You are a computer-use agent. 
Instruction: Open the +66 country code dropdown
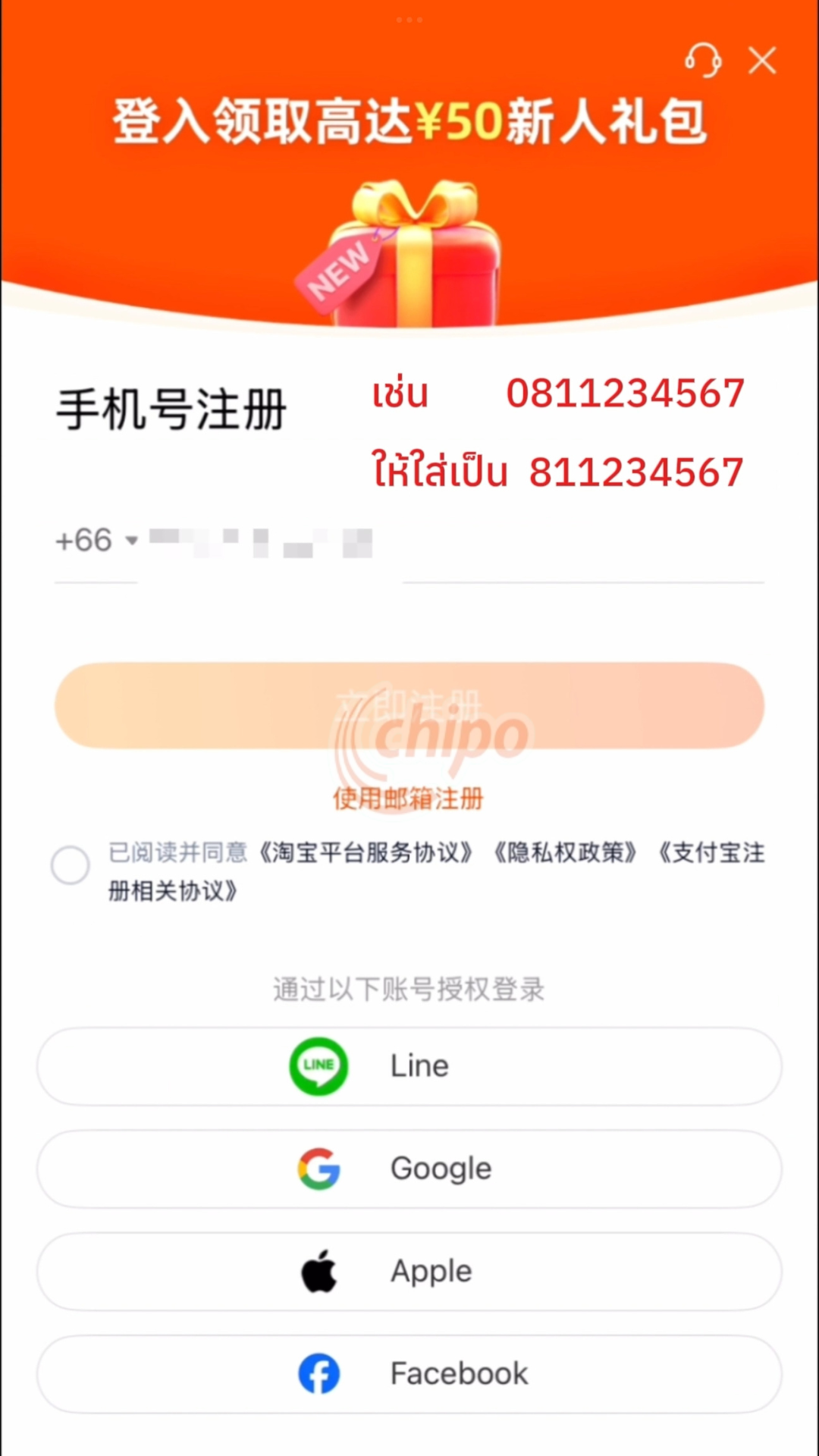pyautogui.click(x=96, y=541)
